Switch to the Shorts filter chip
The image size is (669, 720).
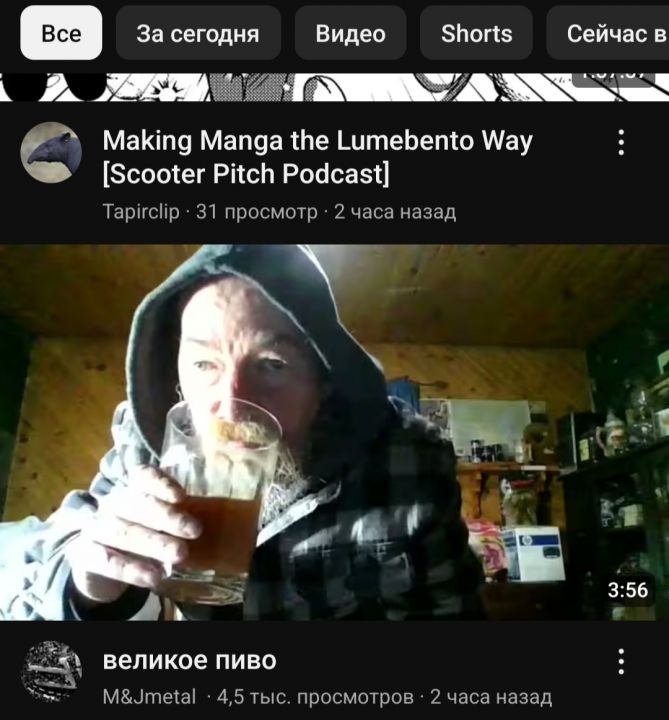coord(476,33)
